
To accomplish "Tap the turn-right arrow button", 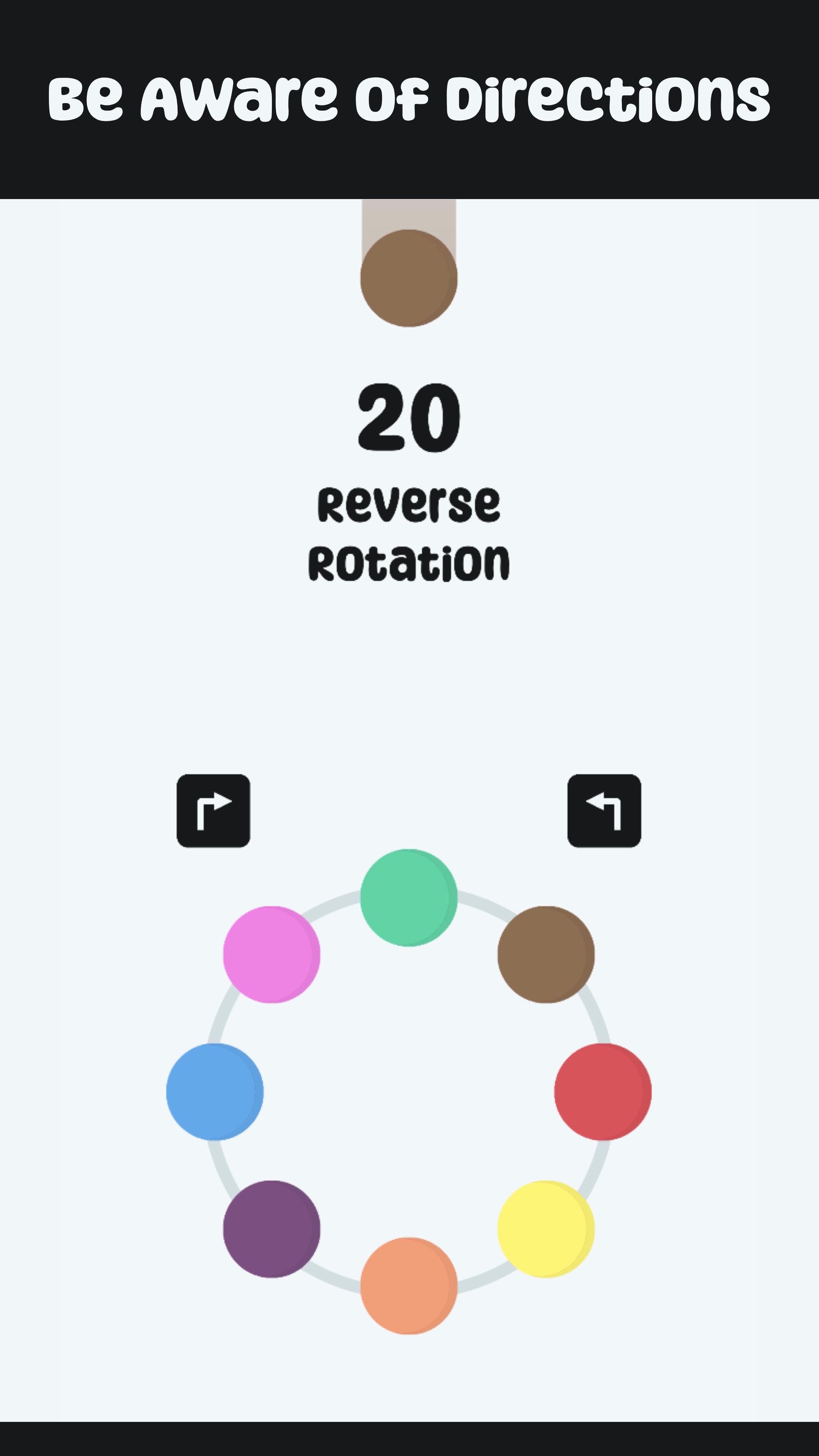I will [x=213, y=811].
